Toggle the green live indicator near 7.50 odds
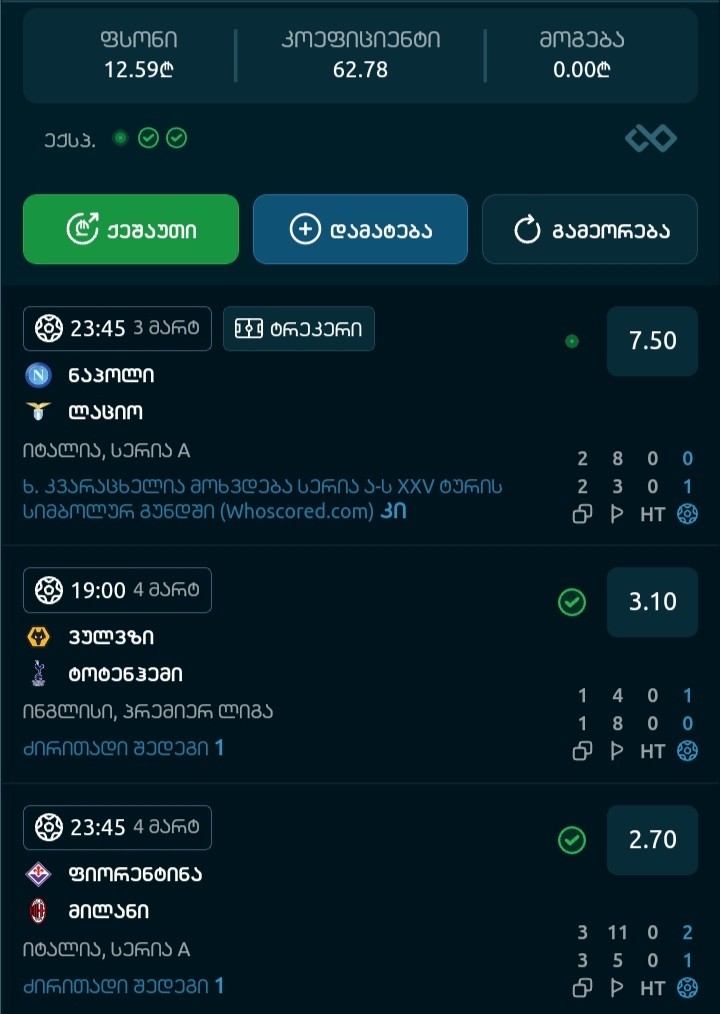The width and height of the screenshot is (720, 1014). 571,340
